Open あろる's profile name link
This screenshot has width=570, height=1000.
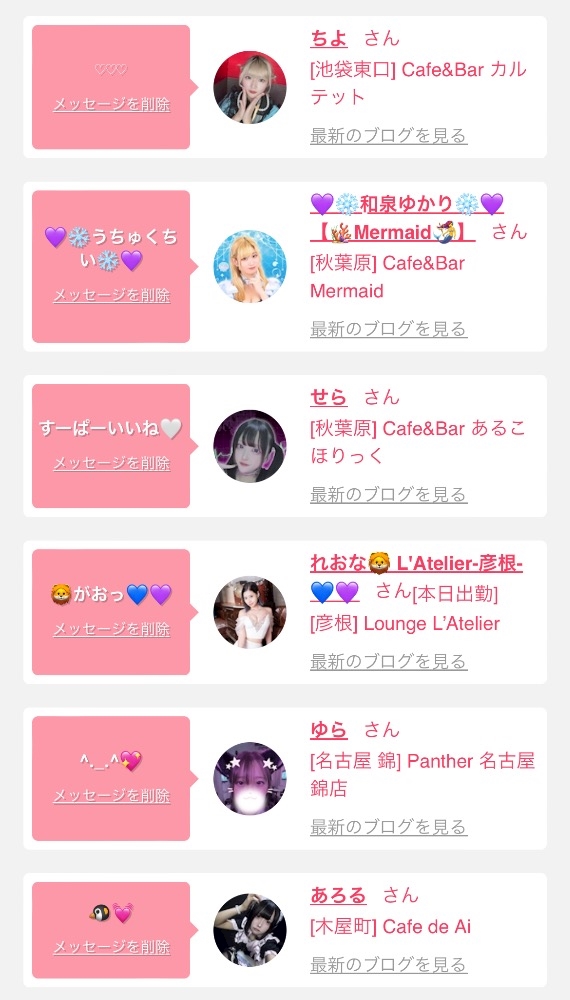pyautogui.click(x=339, y=895)
